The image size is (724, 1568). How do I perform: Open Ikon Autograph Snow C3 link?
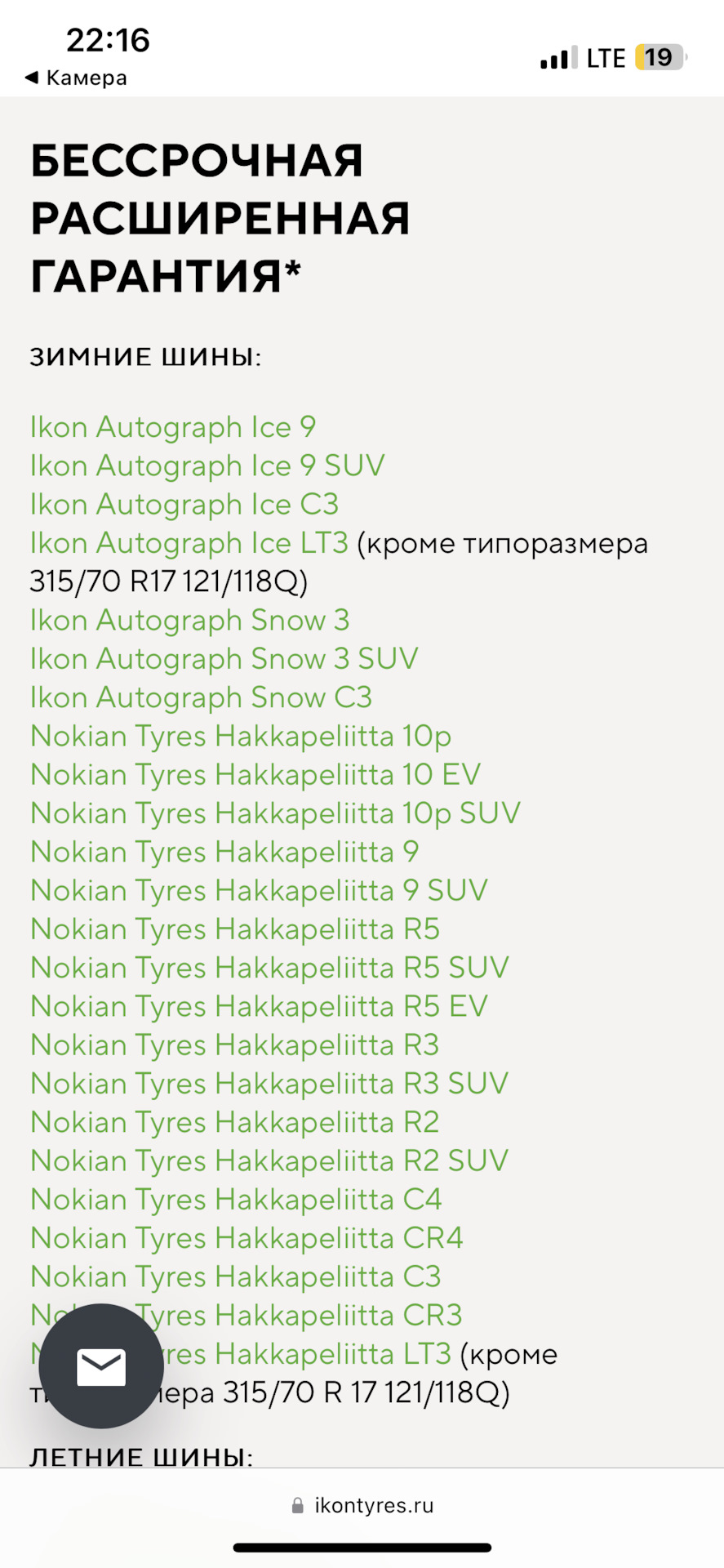point(202,697)
